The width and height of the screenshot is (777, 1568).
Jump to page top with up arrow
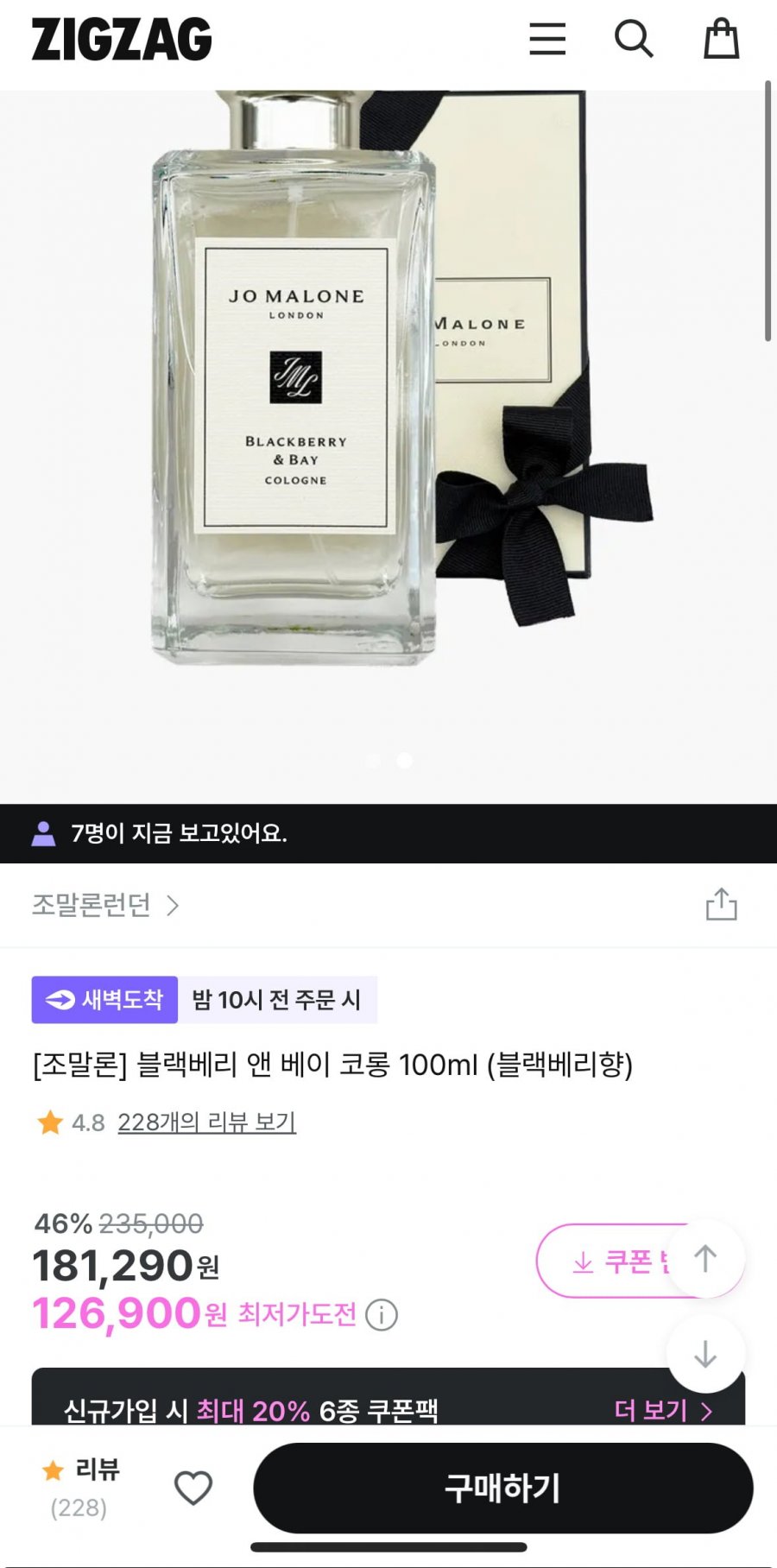(705, 1258)
